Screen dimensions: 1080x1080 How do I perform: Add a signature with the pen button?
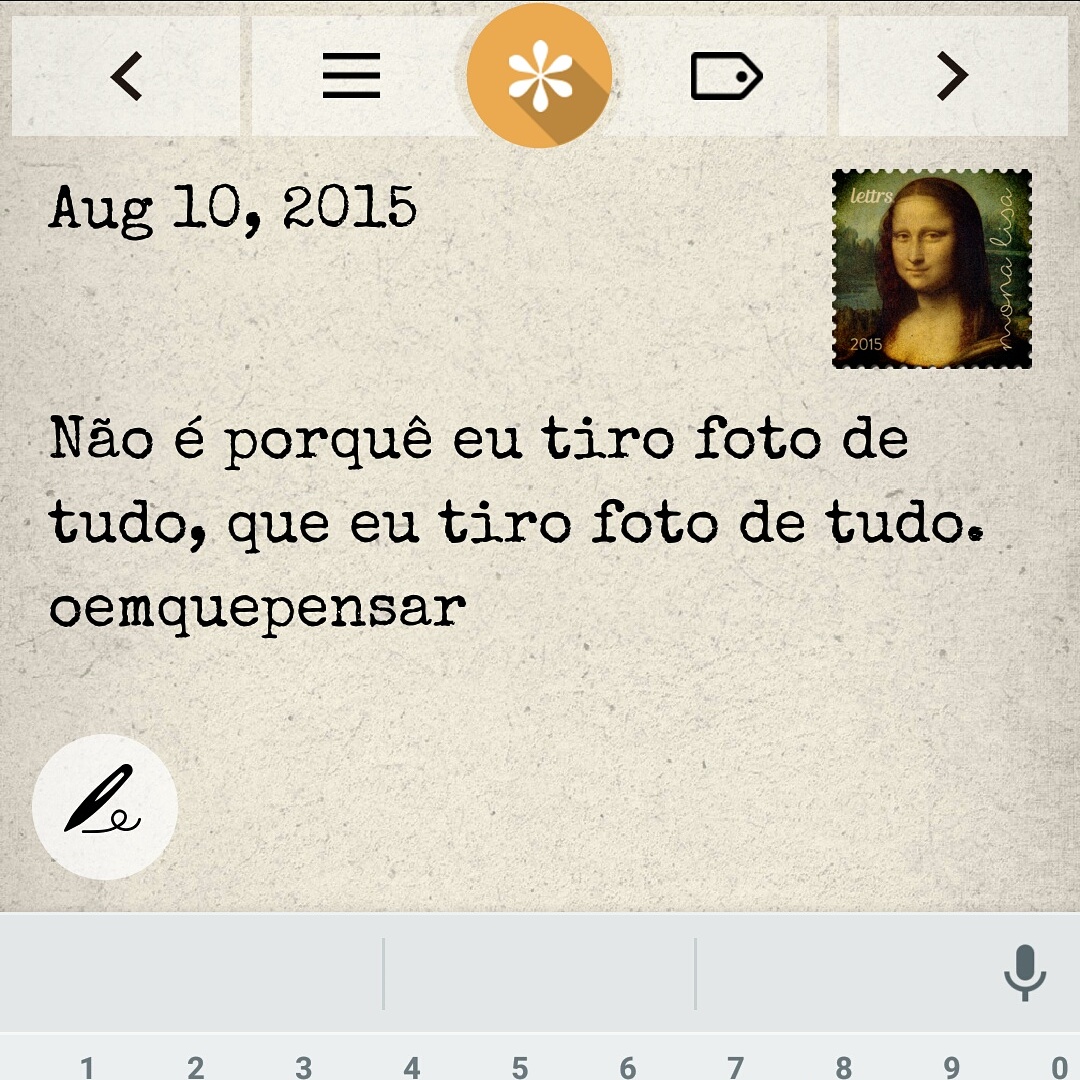[x=105, y=807]
